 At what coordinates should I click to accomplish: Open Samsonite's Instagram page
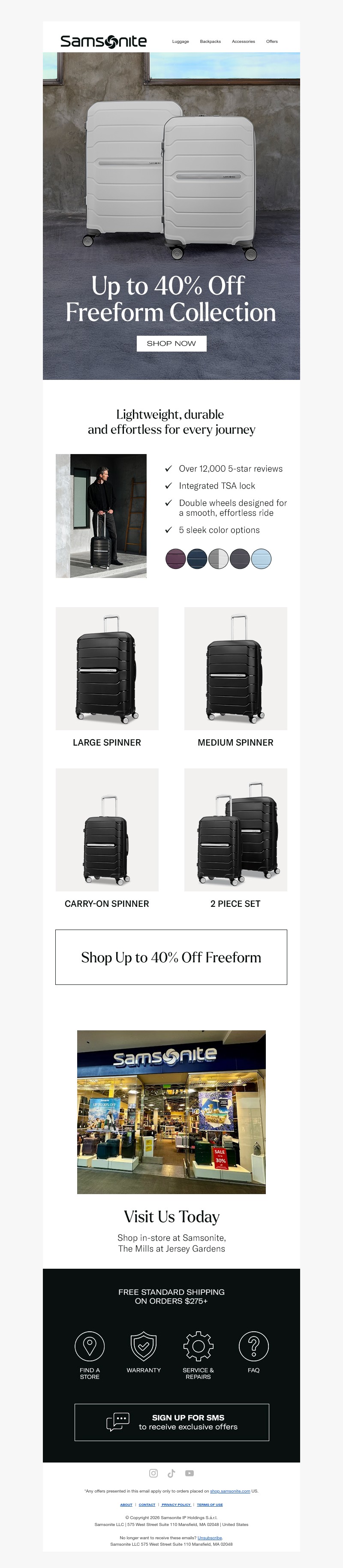click(153, 1473)
